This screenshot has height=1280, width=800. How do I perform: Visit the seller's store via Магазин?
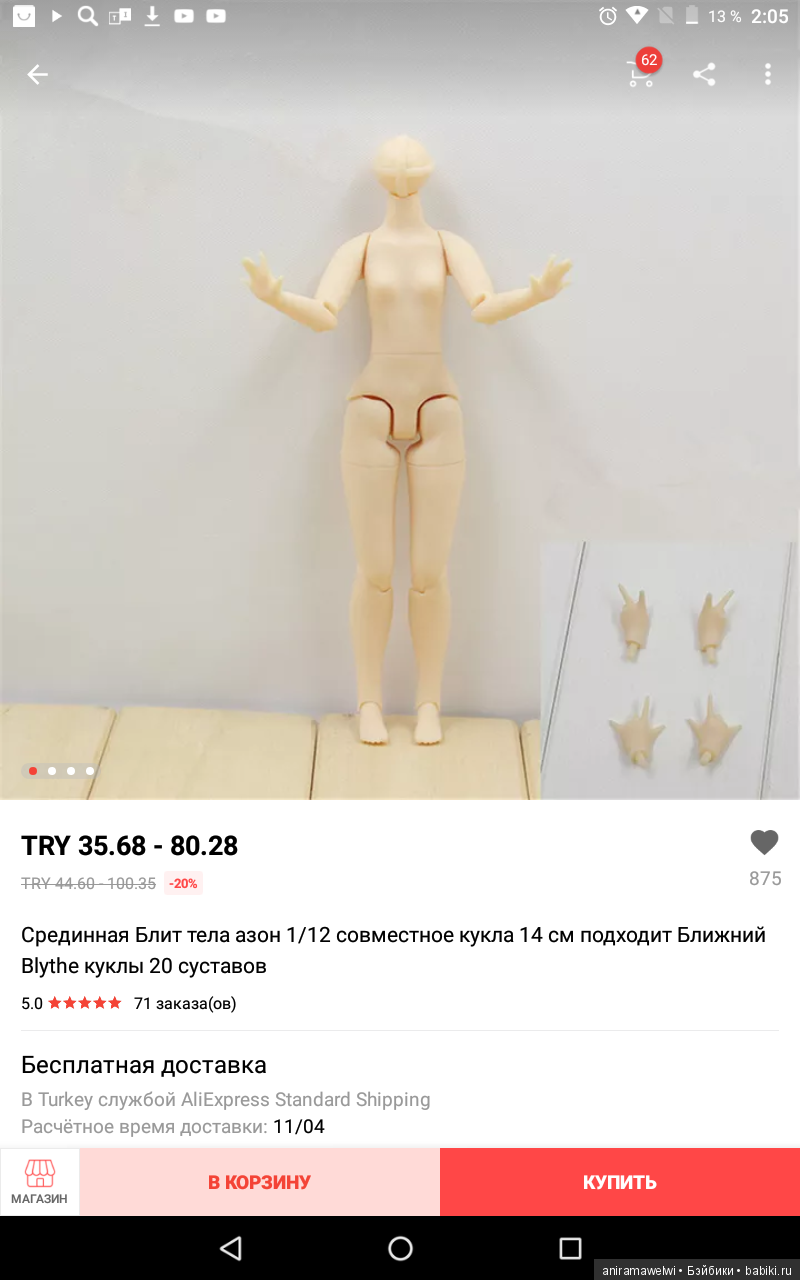(40, 1182)
